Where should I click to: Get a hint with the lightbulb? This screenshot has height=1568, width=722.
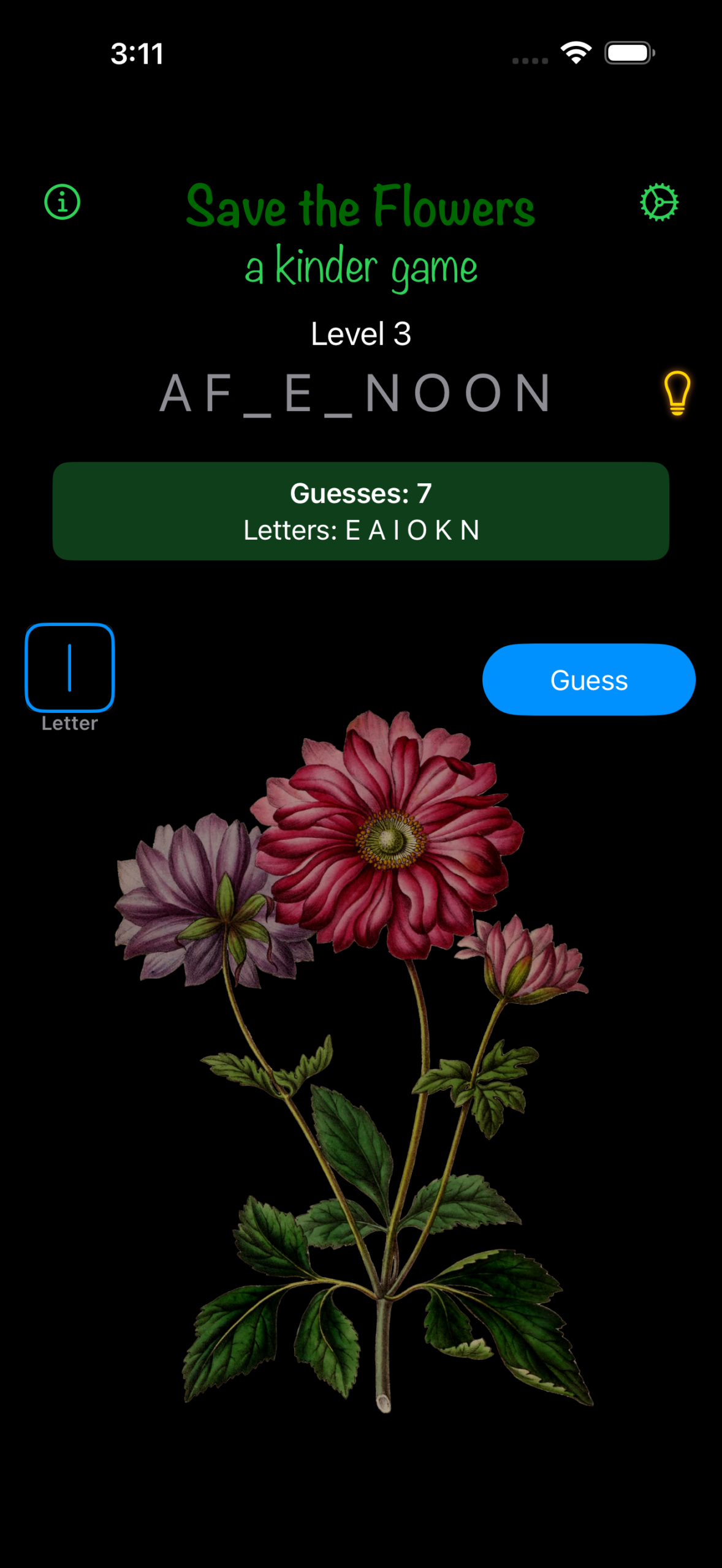677,393
